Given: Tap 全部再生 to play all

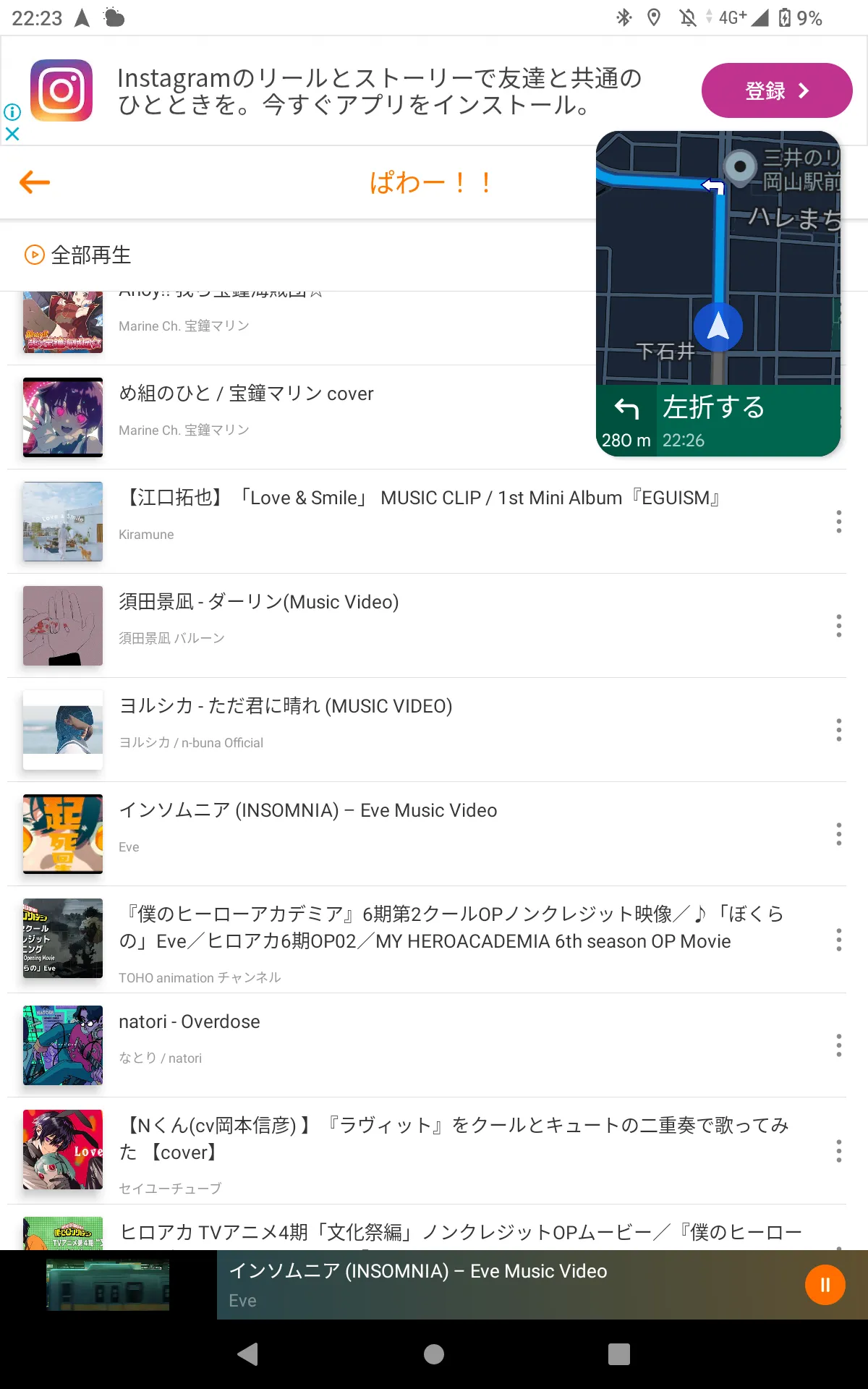Looking at the screenshot, I should [78, 255].
